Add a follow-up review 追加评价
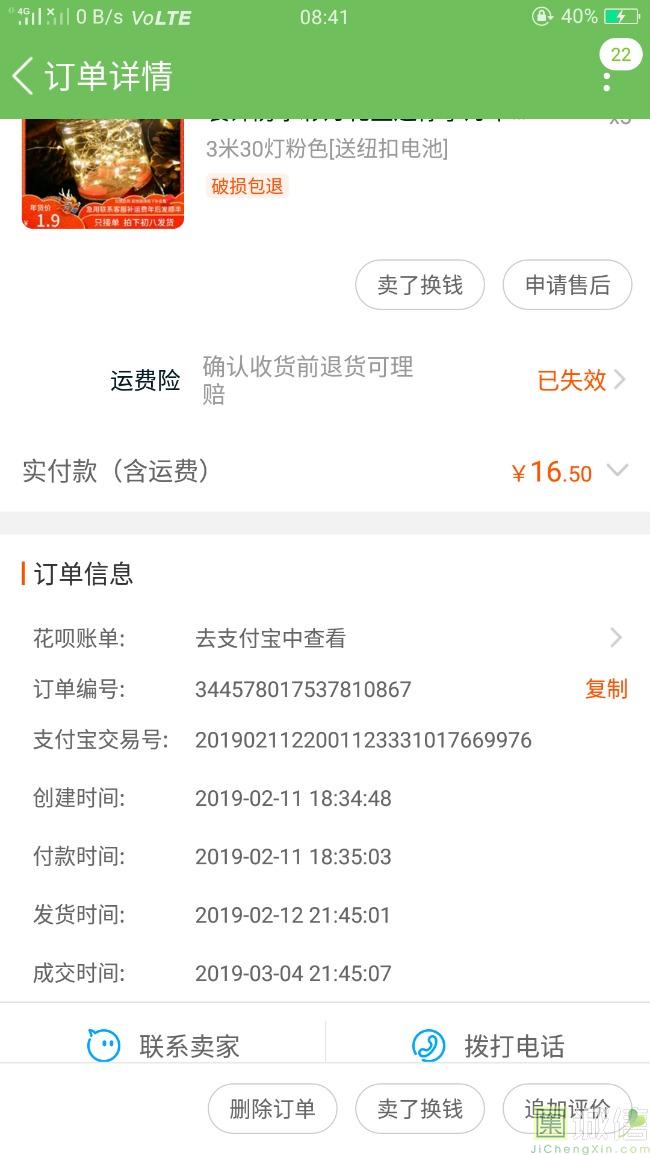Viewport: 650px width, 1155px height. click(x=567, y=1108)
